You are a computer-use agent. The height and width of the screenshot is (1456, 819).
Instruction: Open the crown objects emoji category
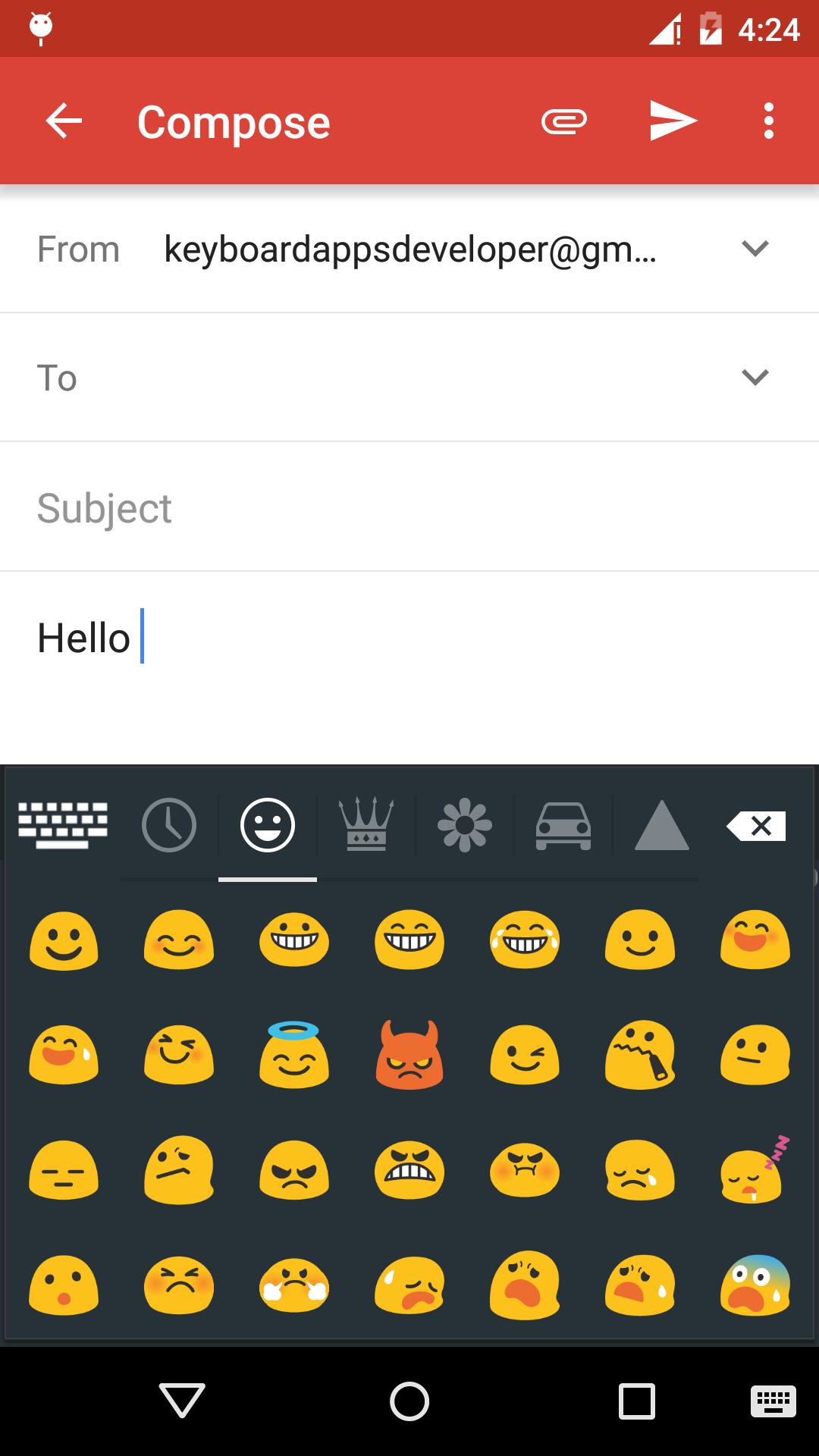(x=366, y=825)
